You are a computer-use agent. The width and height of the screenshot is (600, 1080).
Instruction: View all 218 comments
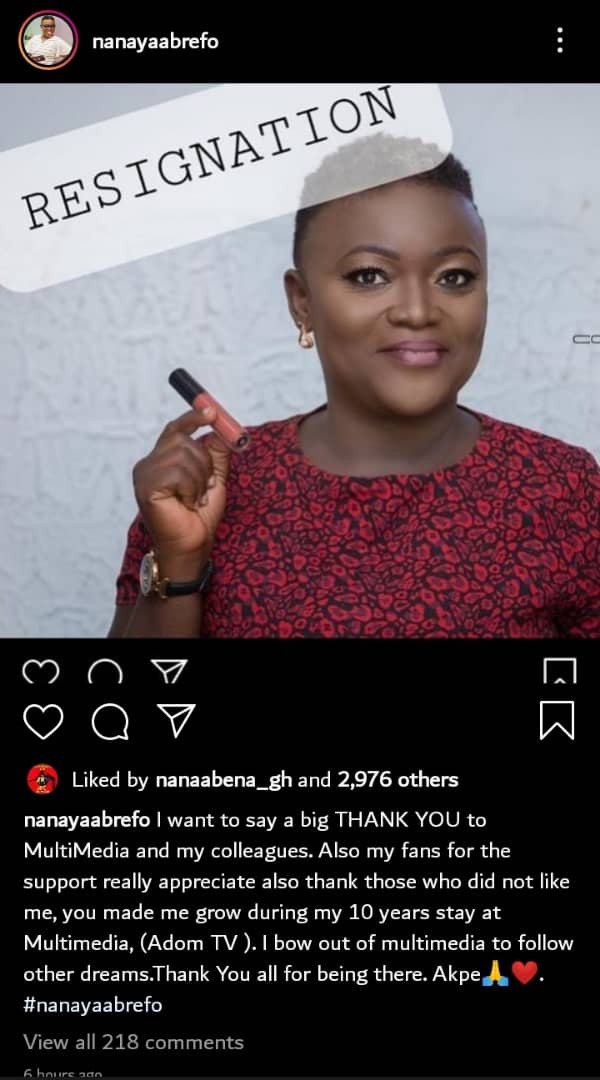pos(134,1042)
